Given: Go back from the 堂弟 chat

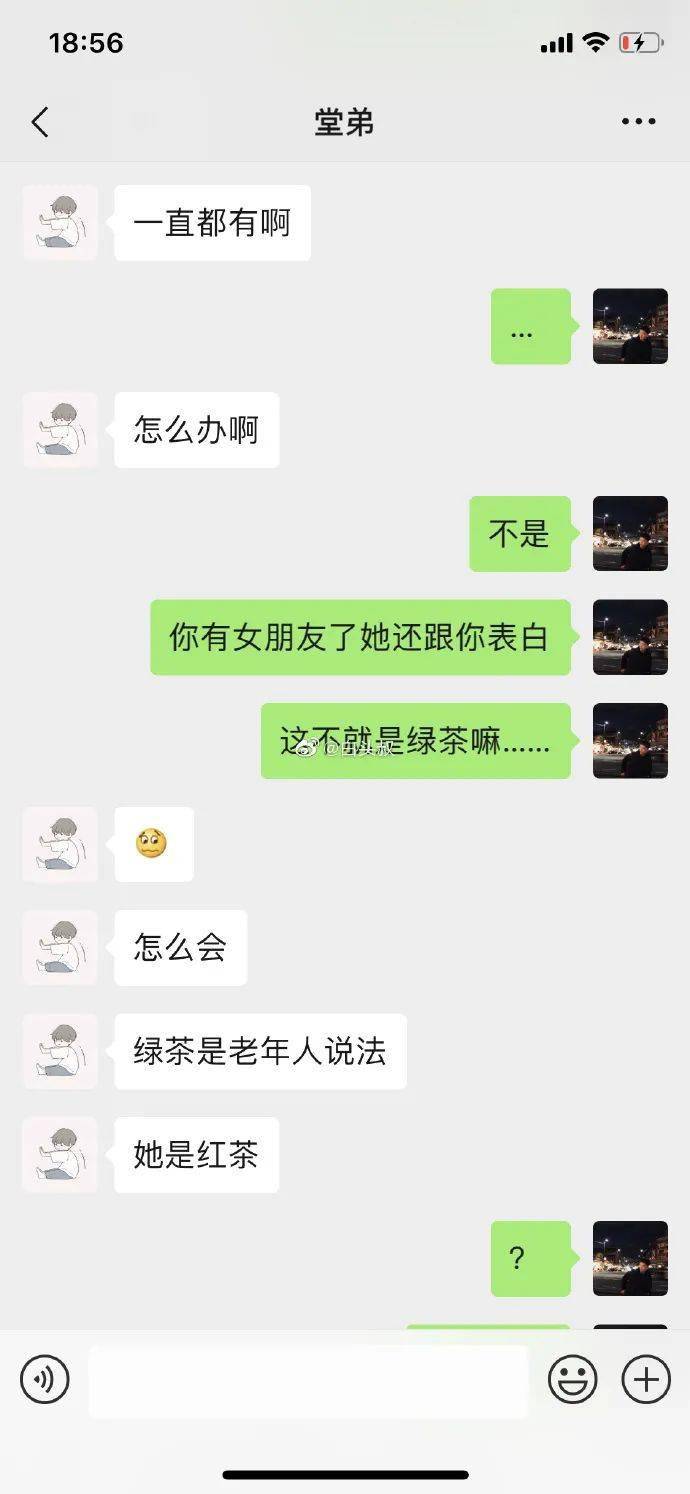Looking at the screenshot, I should coord(40,123).
